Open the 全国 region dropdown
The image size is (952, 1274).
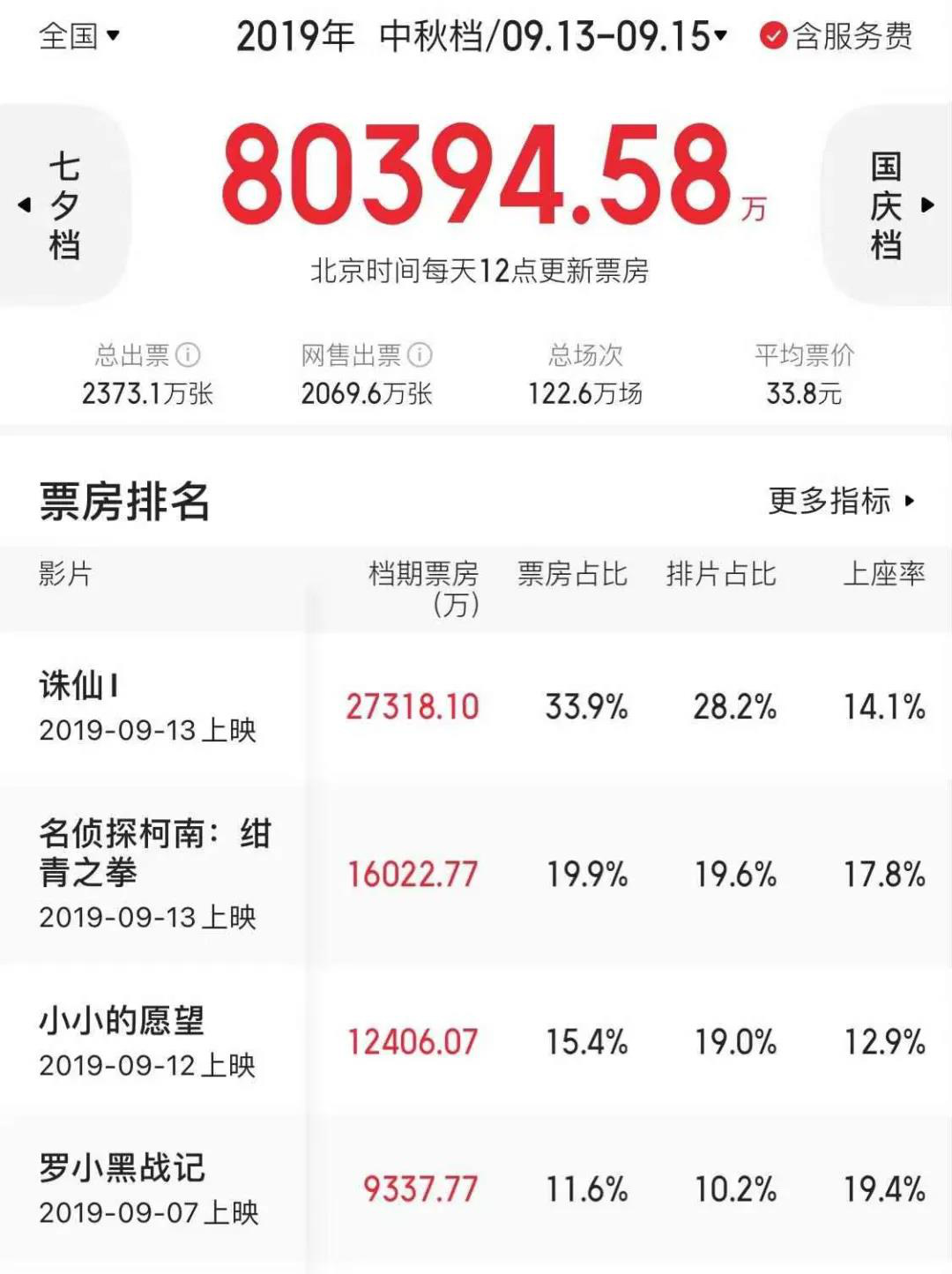pyautogui.click(x=79, y=36)
